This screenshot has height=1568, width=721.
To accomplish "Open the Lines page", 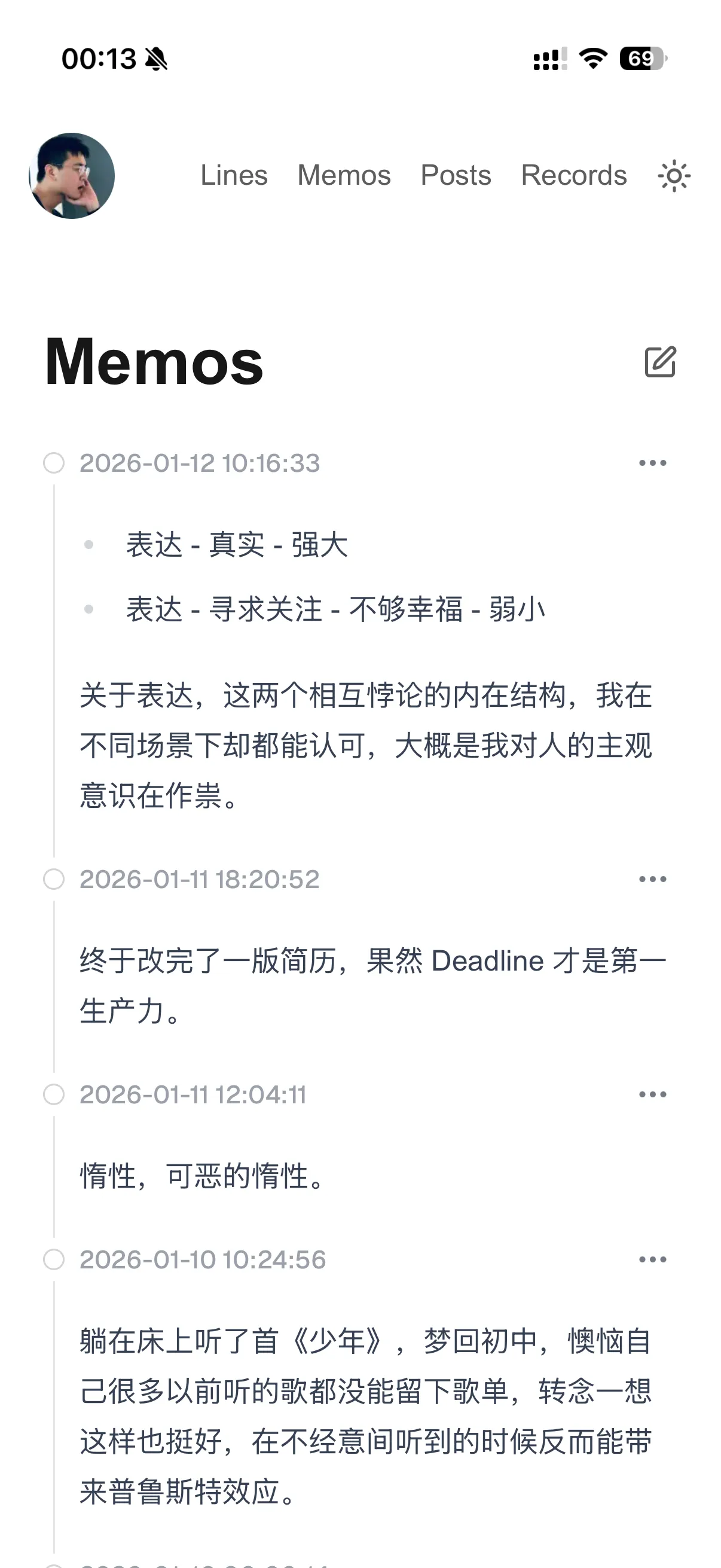I will point(234,175).
